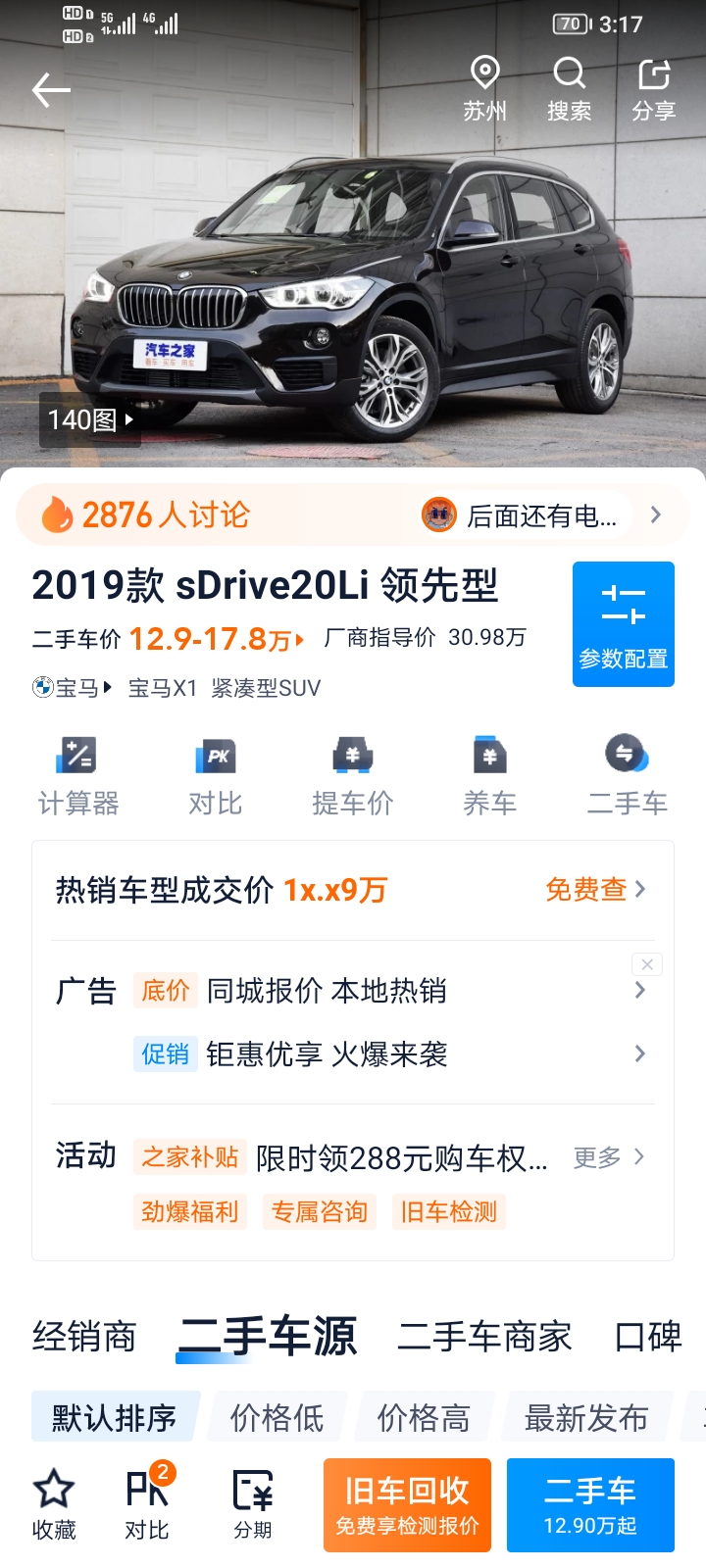Open the 同城报价 本地热销 ad row
This screenshot has height=1568, width=706.
pos(353,991)
